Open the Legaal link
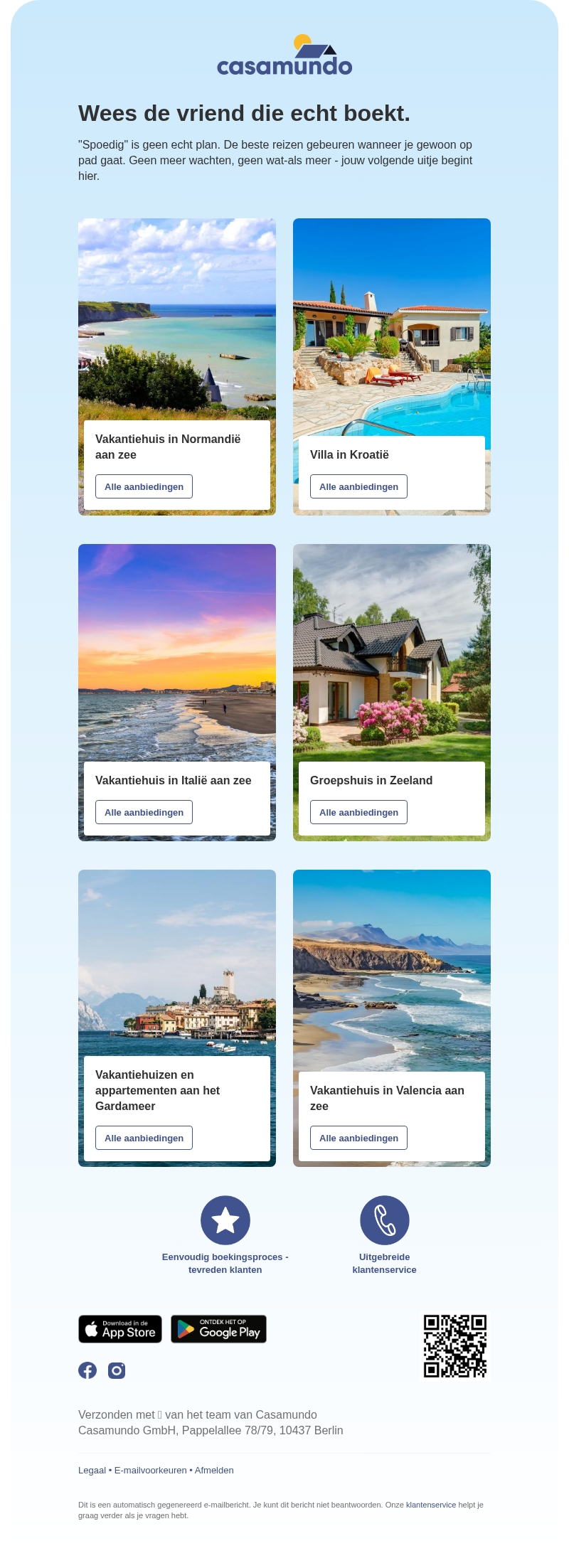The width and height of the screenshot is (569, 1568). click(92, 1471)
